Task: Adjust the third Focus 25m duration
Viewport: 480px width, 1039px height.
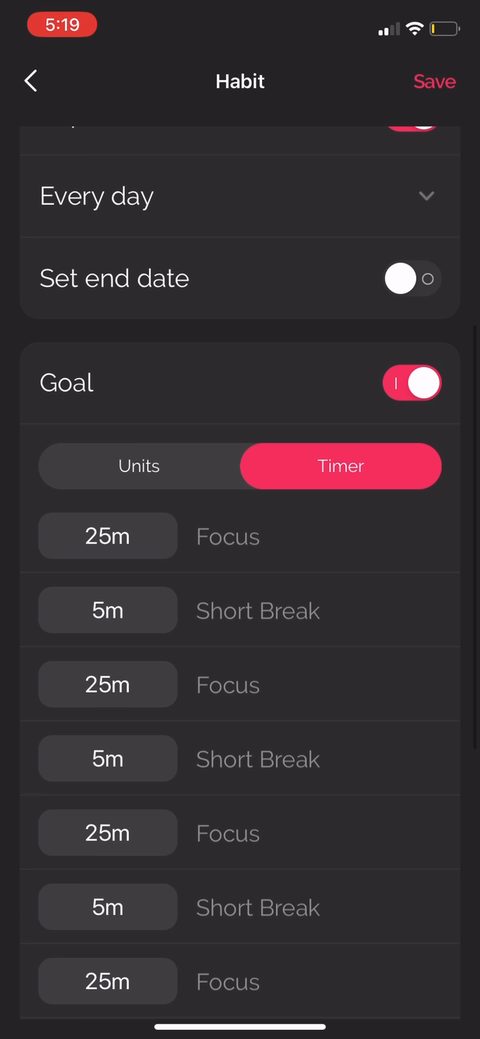Action: point(108,833)
